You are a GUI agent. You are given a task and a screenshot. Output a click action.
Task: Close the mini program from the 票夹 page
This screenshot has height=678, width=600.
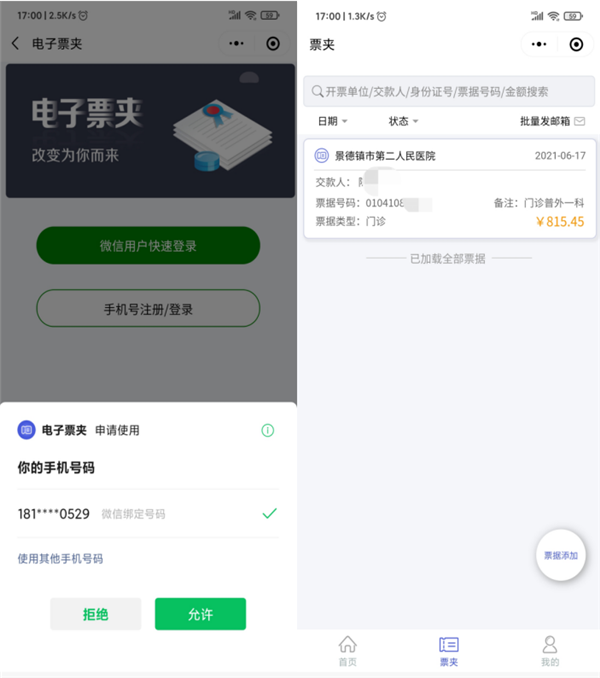point(576,44)
